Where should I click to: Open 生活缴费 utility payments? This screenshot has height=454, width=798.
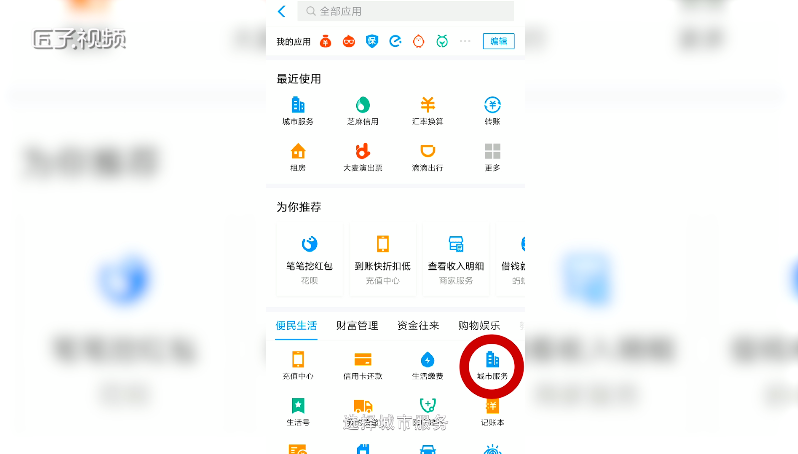(x=427, y=365)
